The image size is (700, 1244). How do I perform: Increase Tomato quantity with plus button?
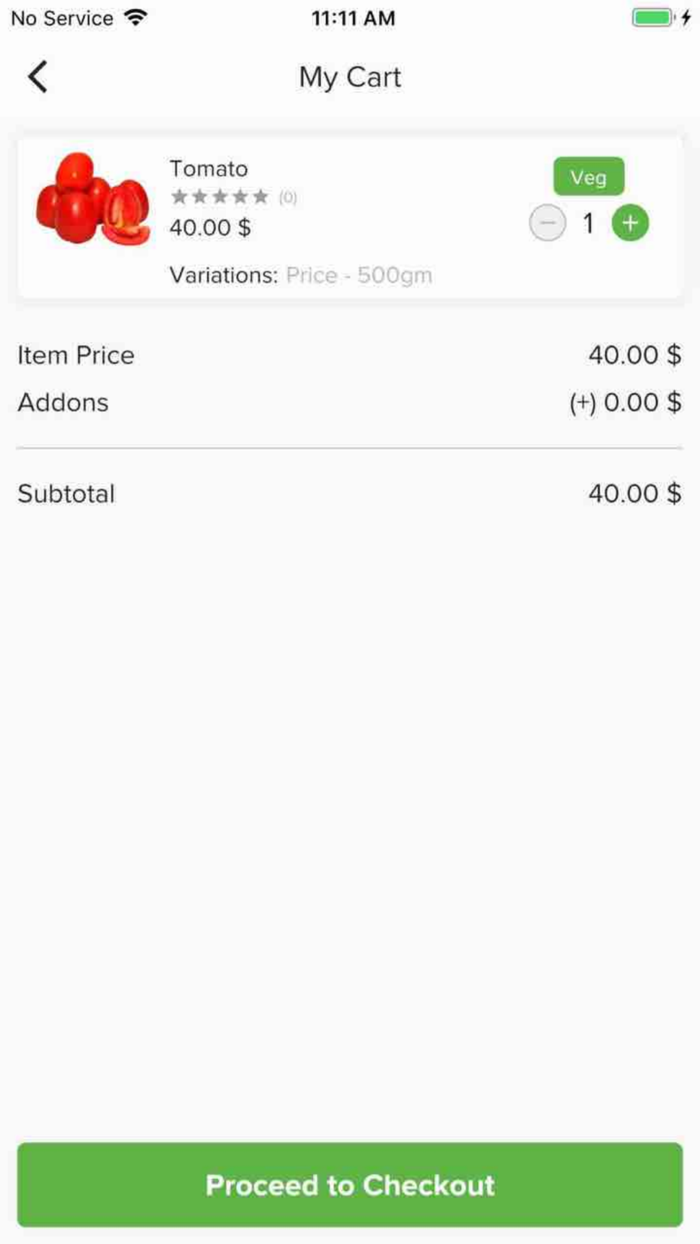629,223
